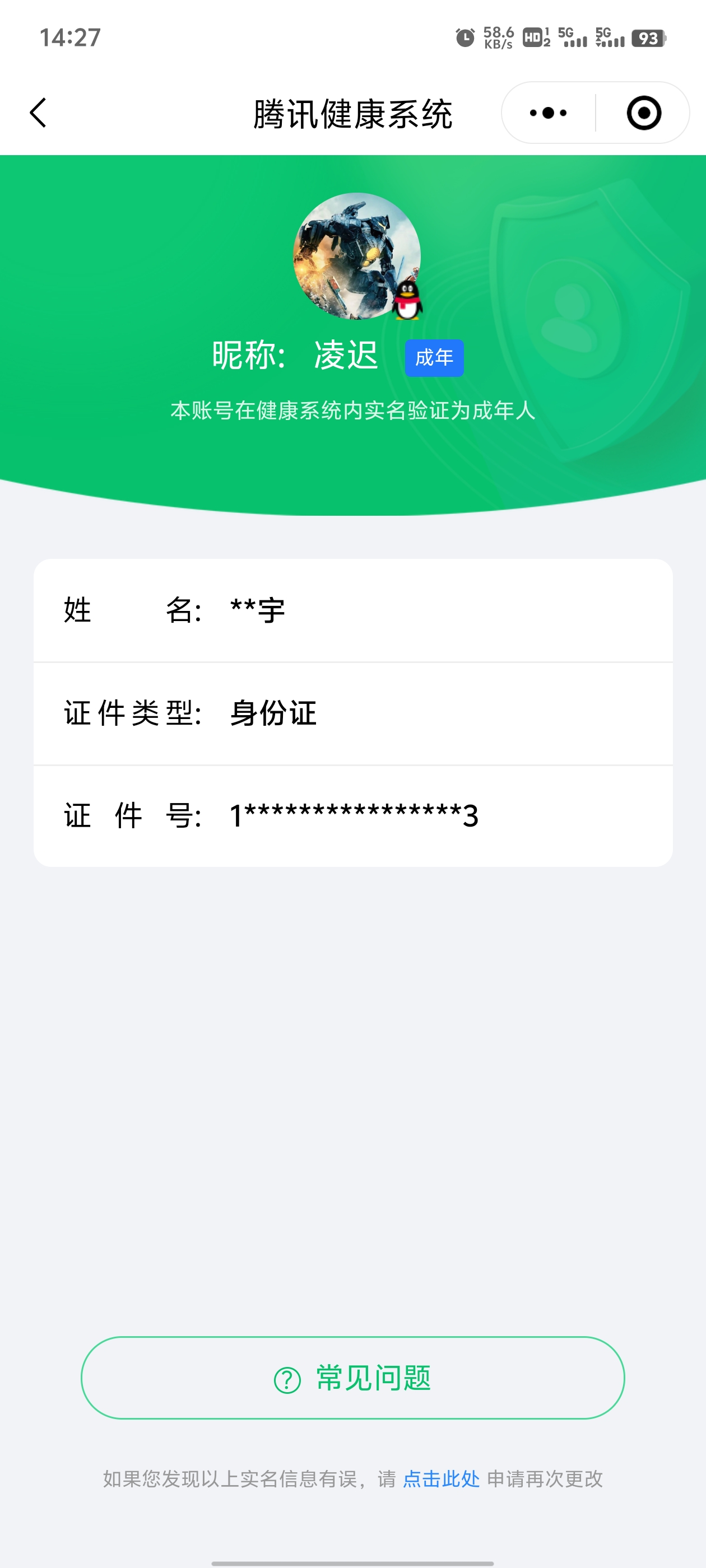Go back using the top-left arrow

coord(38,113)
